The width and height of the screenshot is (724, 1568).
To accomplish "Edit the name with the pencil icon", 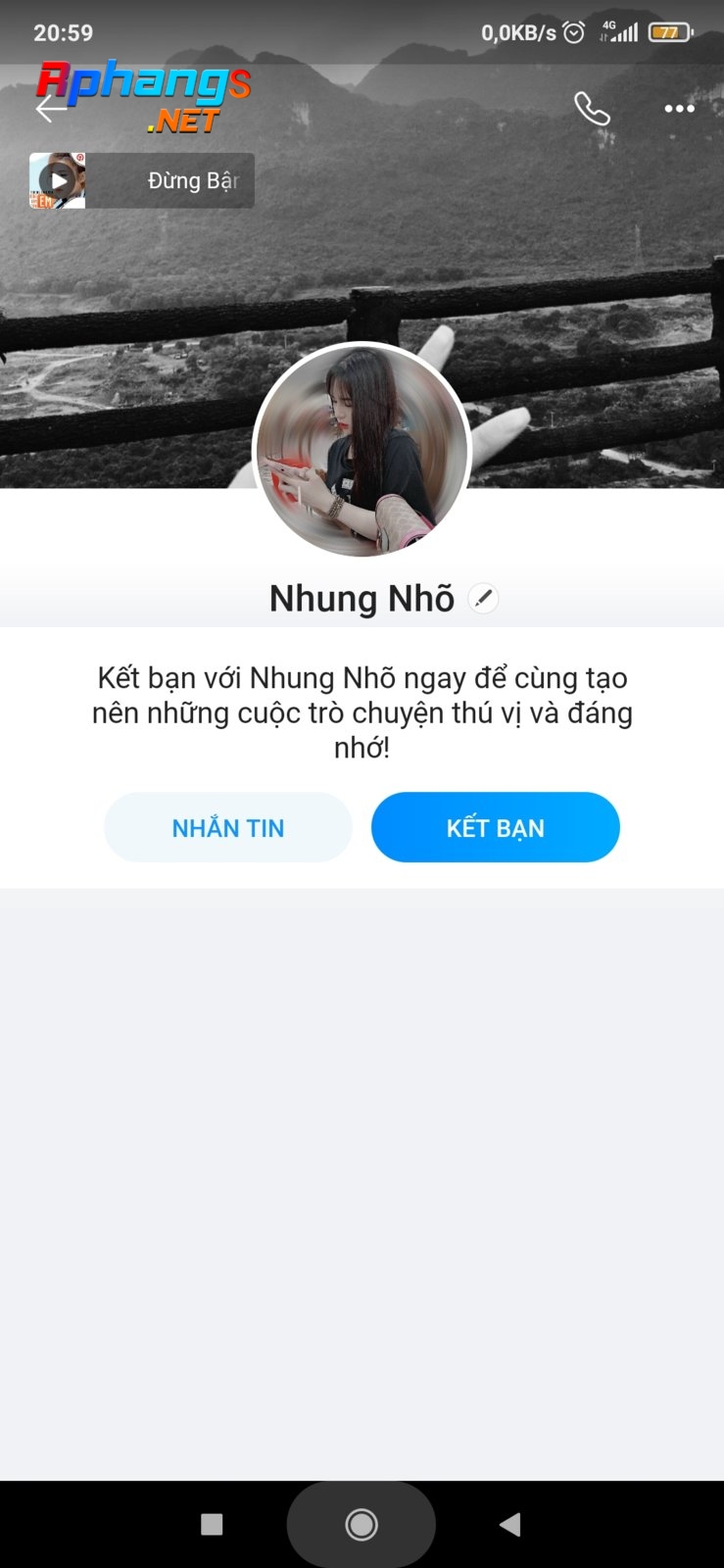I will [483, 598].
